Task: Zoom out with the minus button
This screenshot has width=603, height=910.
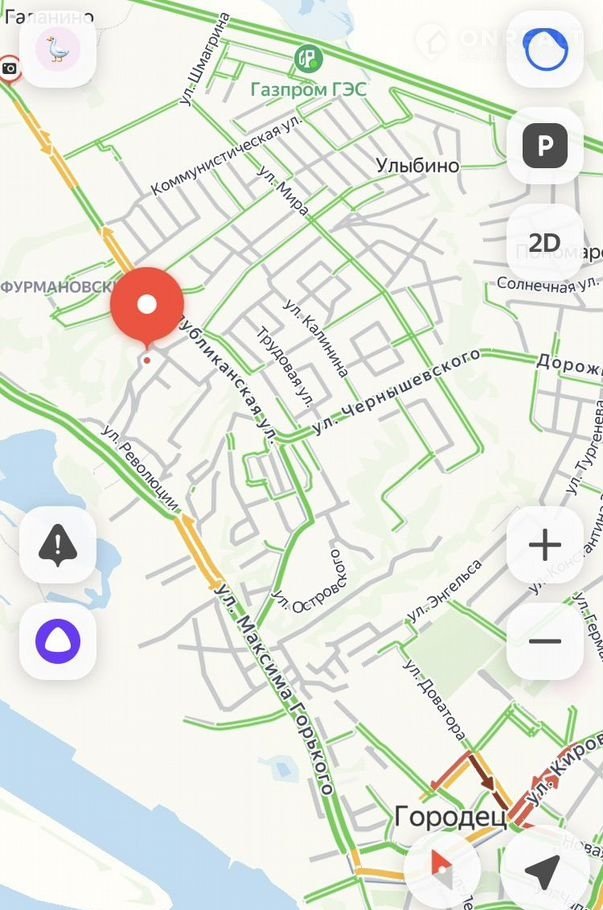Action: [x=545, y=641]
